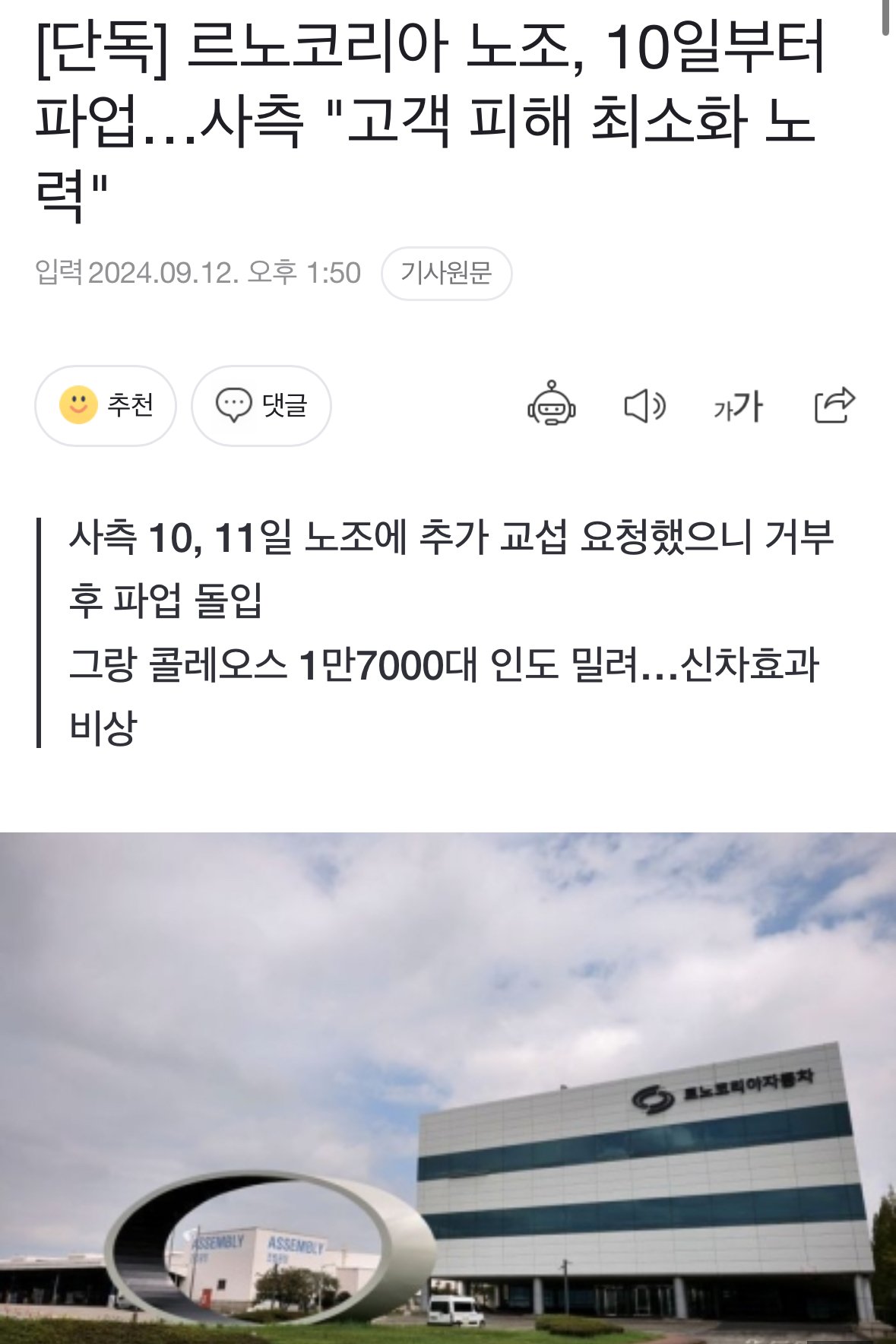Recommend this article with 추천

(x=106, y=405)
